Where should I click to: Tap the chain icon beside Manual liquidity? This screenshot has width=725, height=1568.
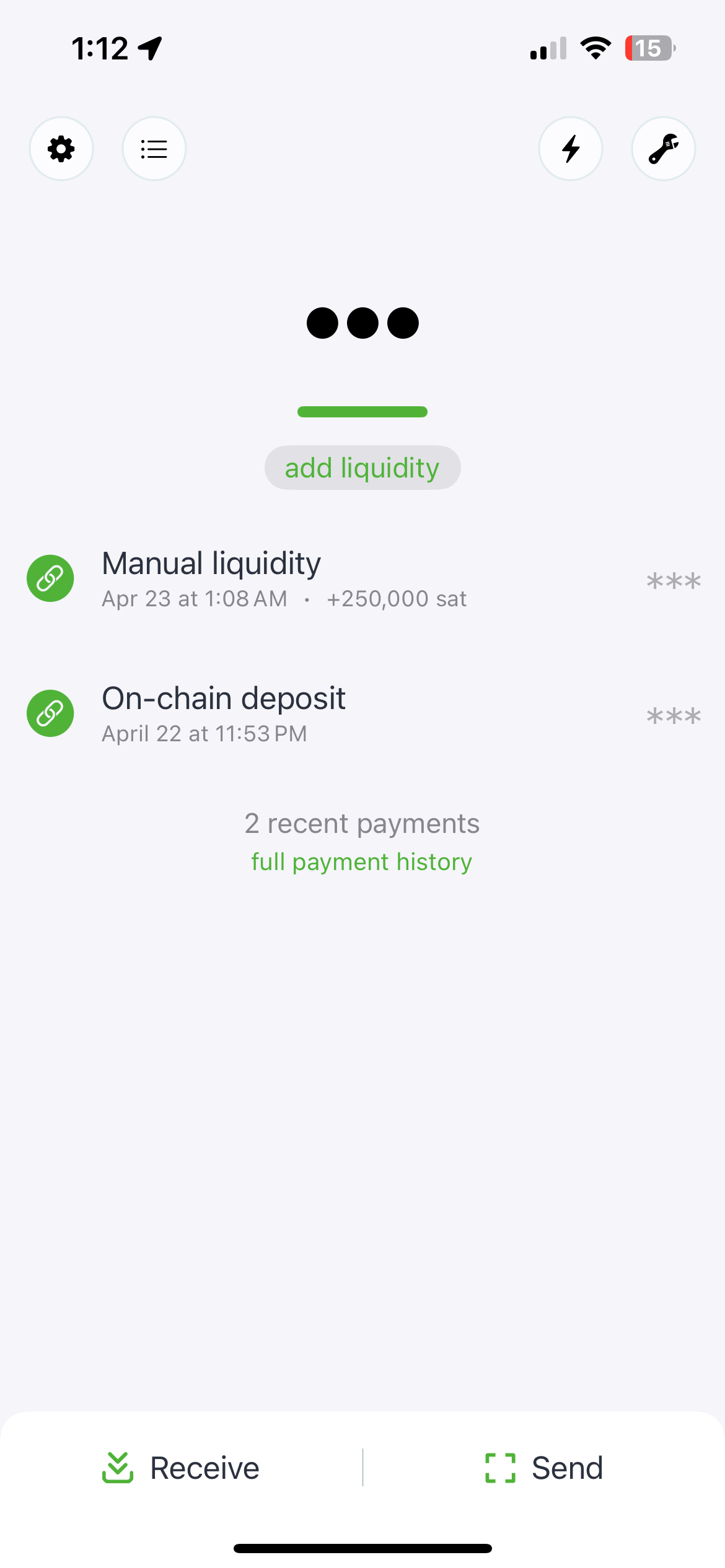(x=50, y=578)
